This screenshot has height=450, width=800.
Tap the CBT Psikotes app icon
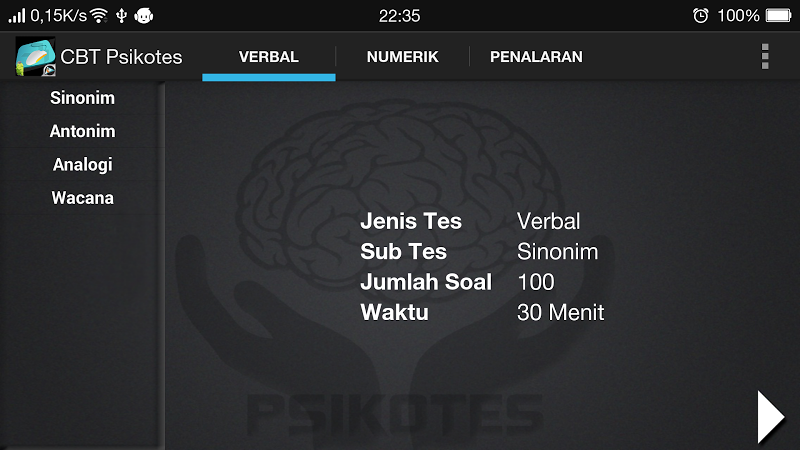click(35, 58)
